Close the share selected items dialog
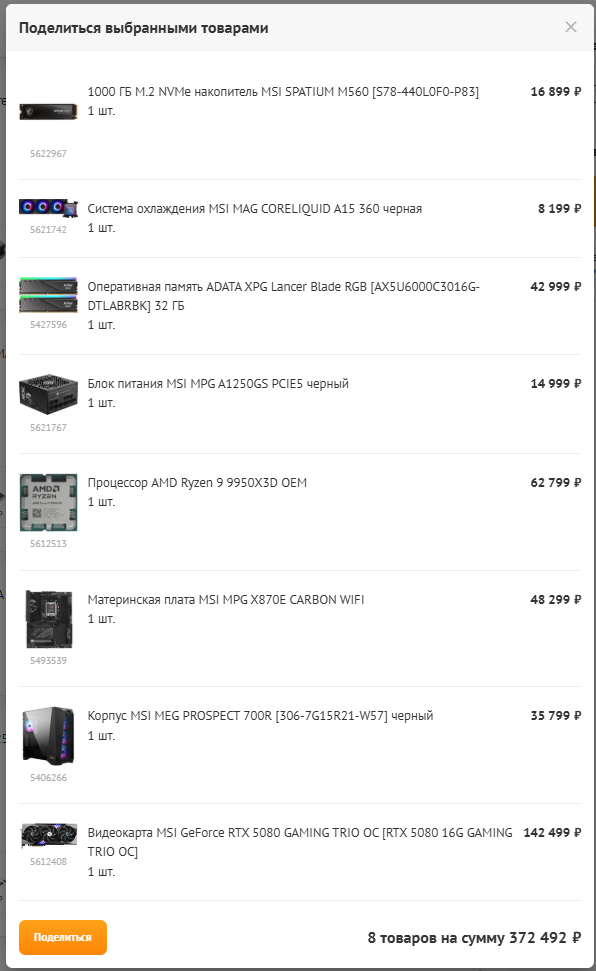The width and height of the screenshot is (596, 971). click(x=571, y=27)
